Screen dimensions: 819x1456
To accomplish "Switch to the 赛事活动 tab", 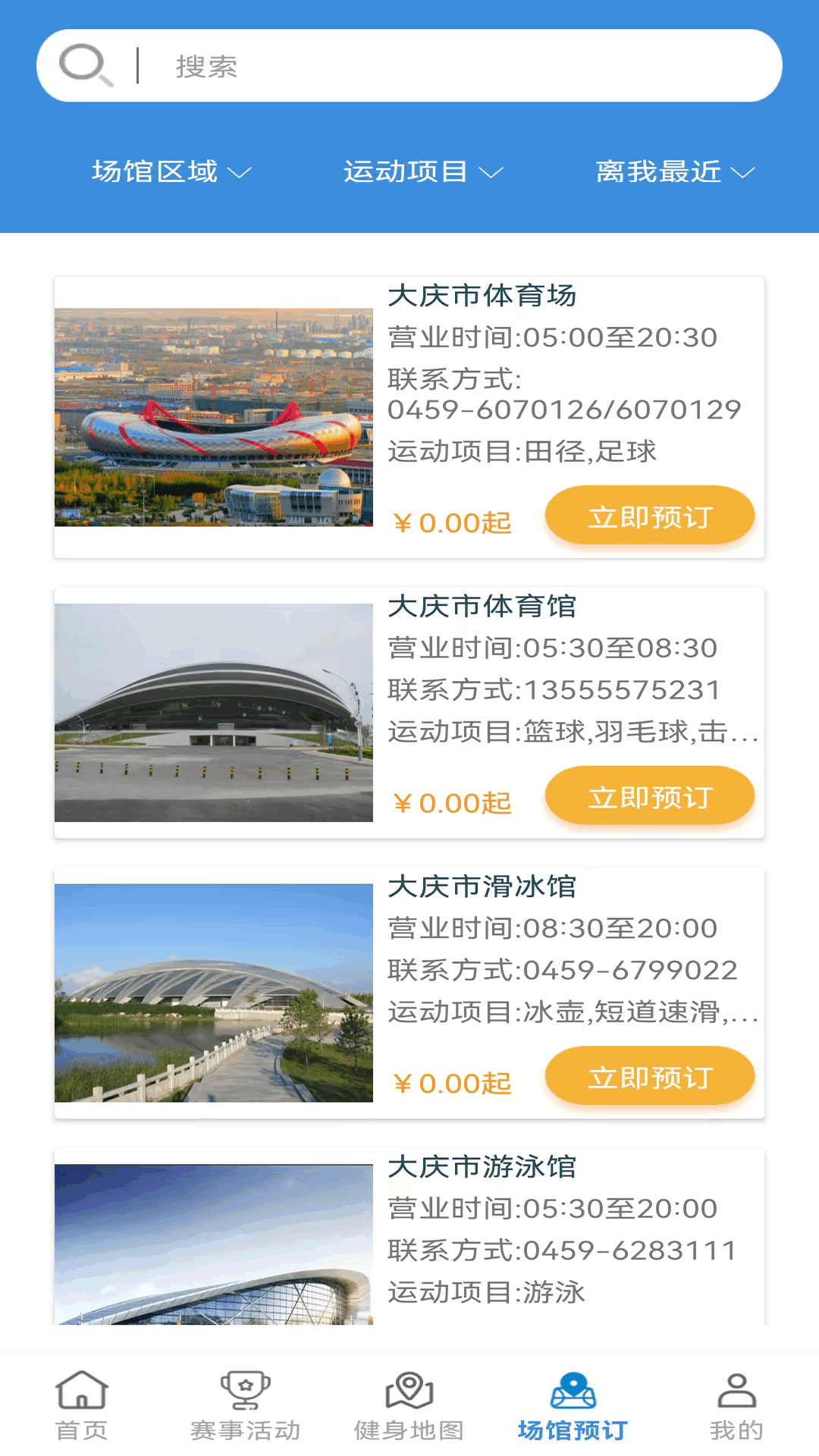I will [x=246, y=1426].
